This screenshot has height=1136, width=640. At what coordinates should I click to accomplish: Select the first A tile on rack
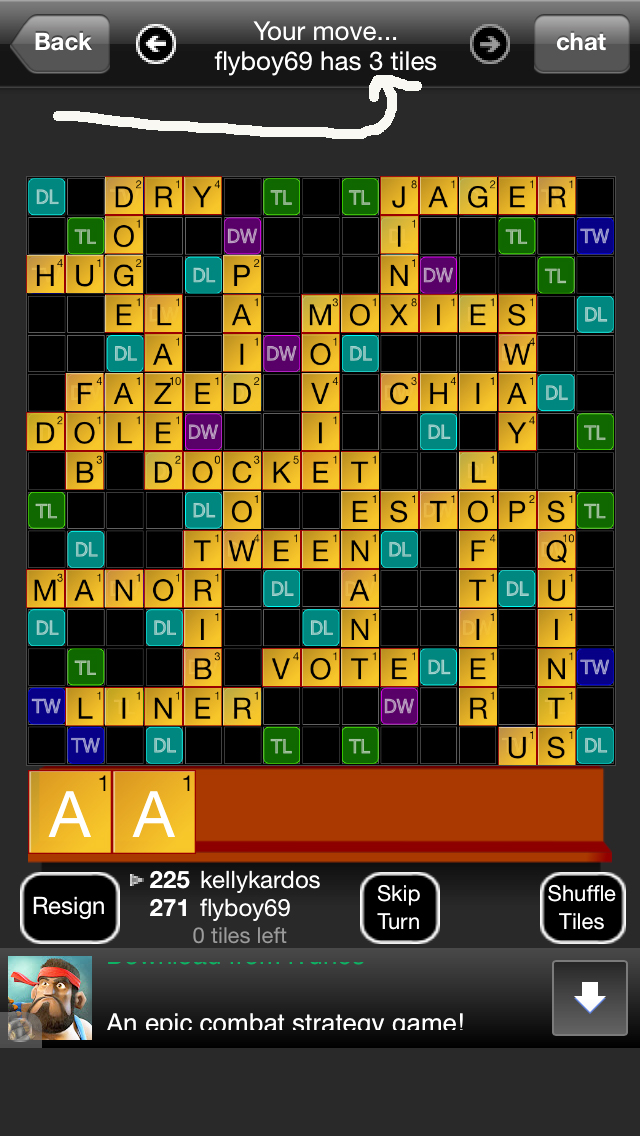[70, 811]
